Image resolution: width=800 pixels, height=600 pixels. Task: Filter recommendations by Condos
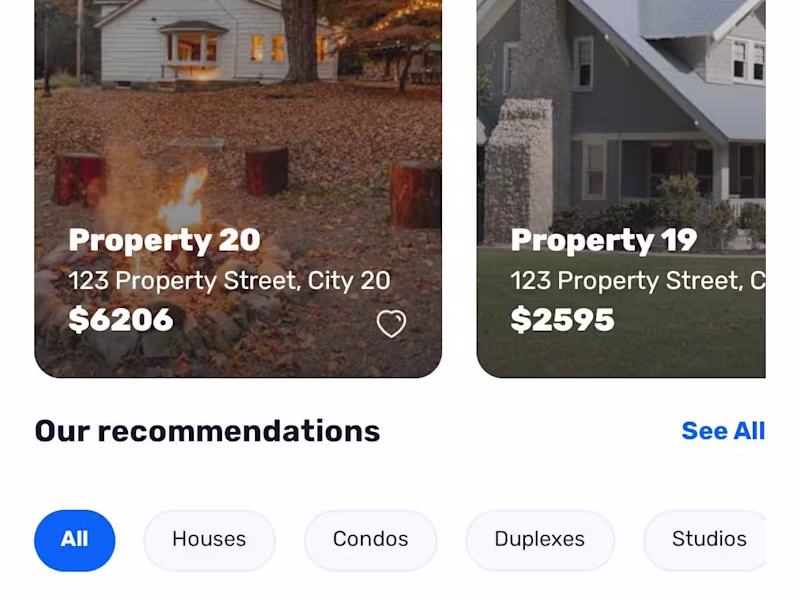[370, 540]
